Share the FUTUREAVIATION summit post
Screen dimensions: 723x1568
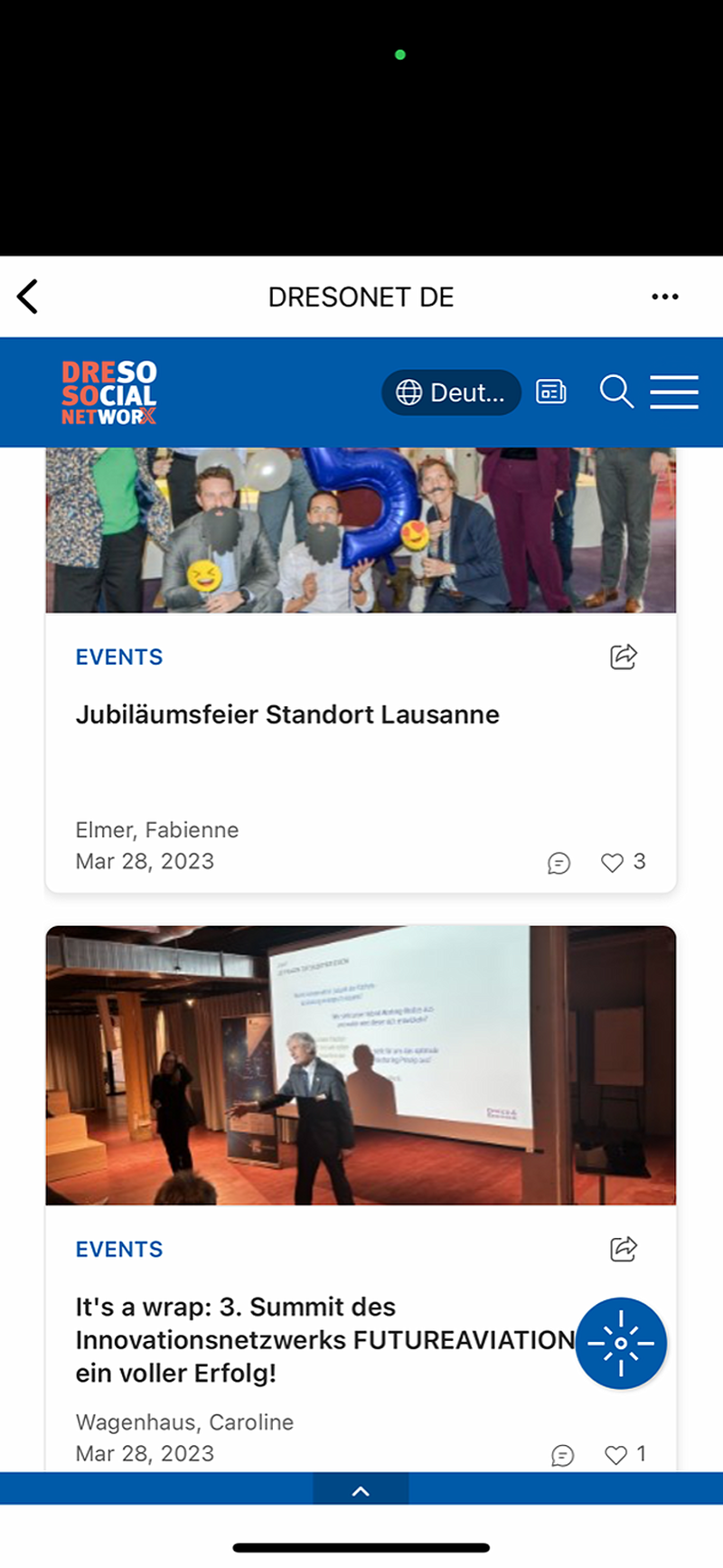click(624, 1249)
